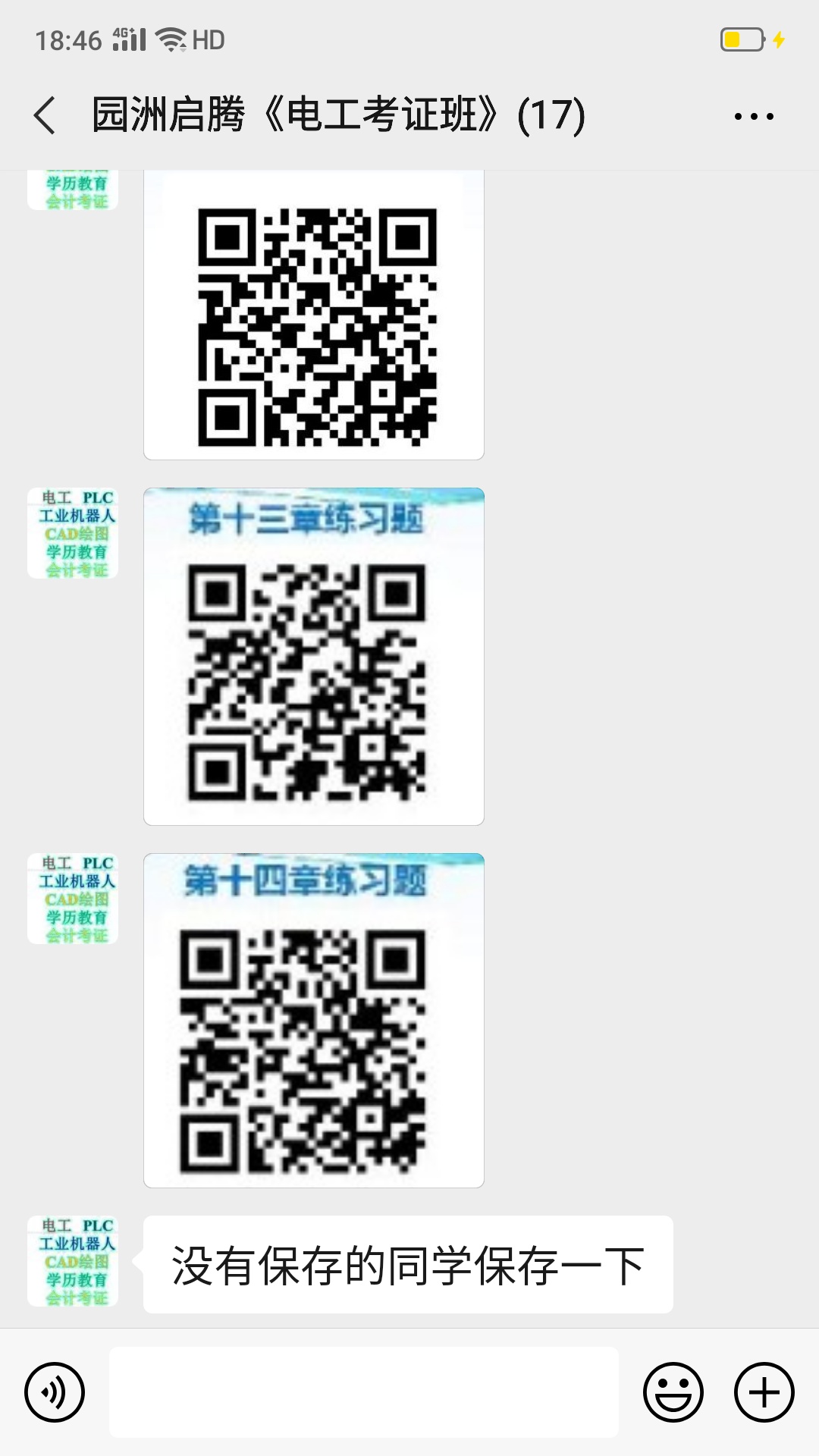The height and width of the screenshot is (1456, 819).
Task: Open the 第十三章练习题 QR image
Action: pos(313,656)
